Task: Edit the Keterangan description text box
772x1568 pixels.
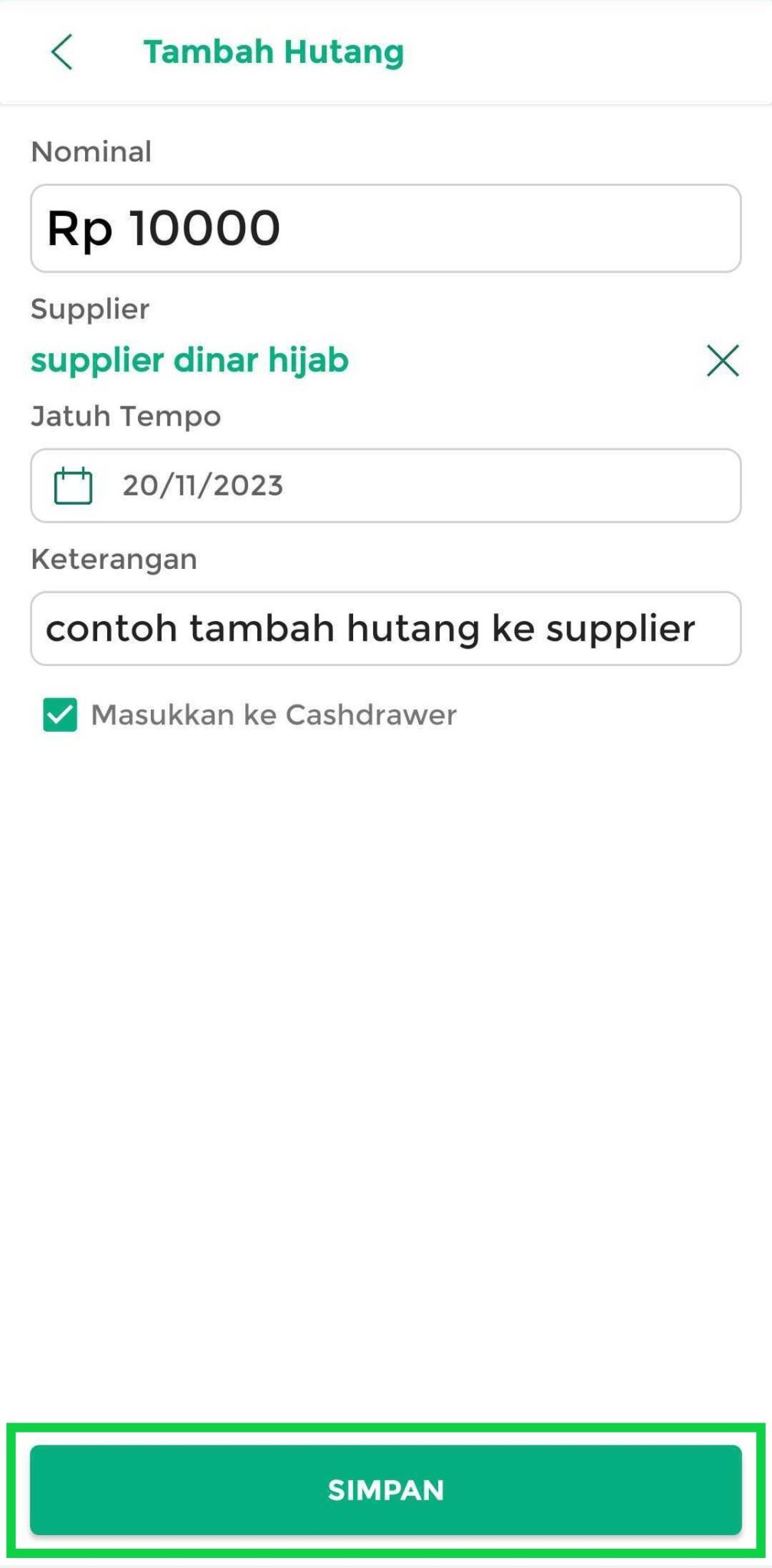Action: coord(386,627)
